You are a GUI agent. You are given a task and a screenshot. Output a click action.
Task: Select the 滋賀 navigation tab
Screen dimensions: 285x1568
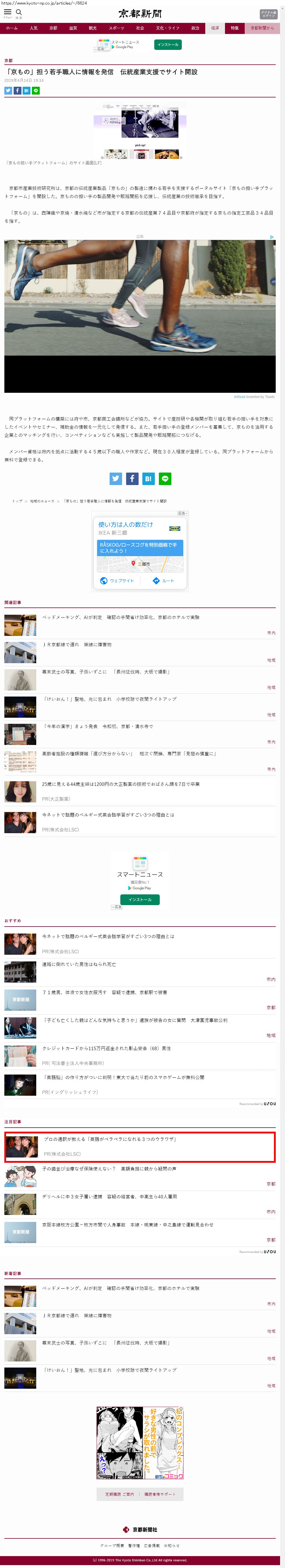coord(73,28)
